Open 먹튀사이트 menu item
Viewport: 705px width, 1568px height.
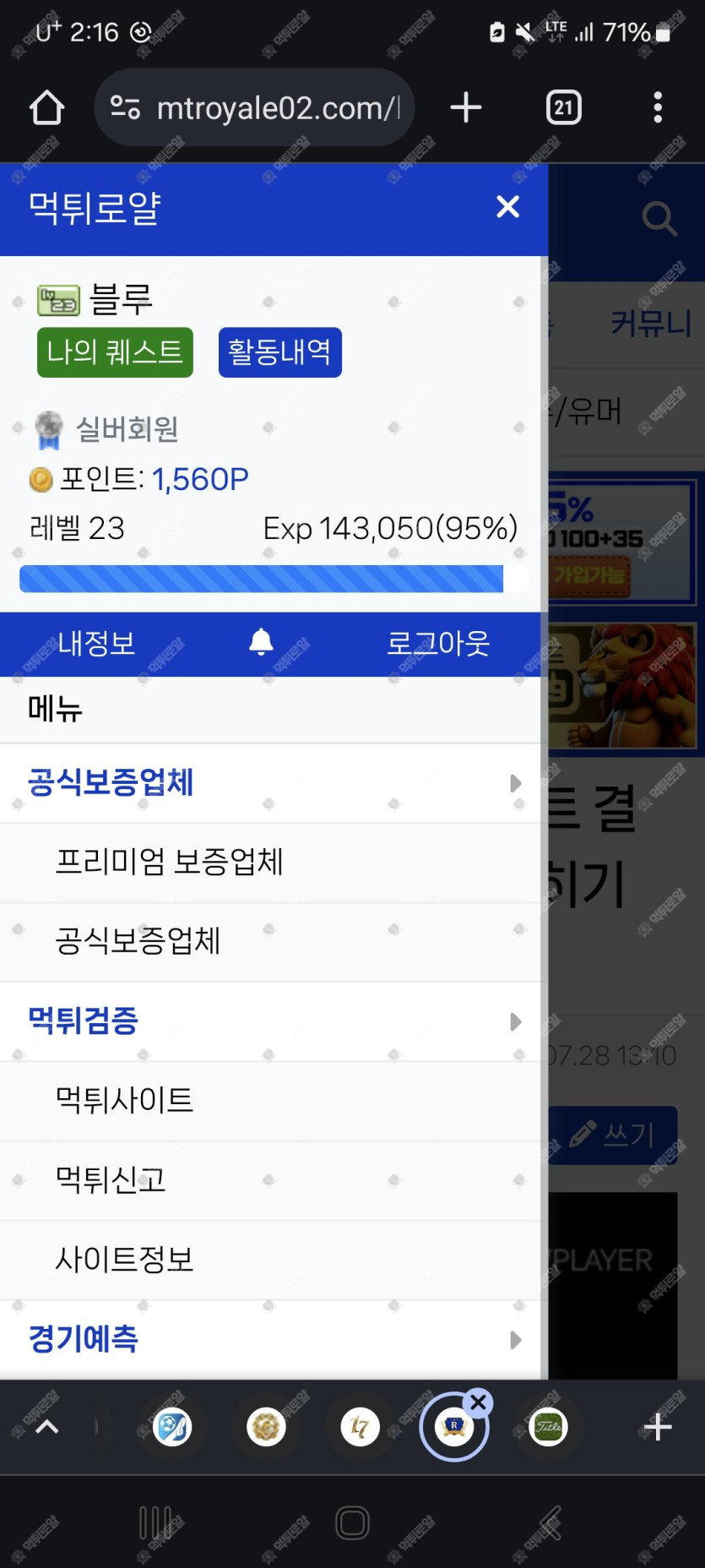(124, 1101)
